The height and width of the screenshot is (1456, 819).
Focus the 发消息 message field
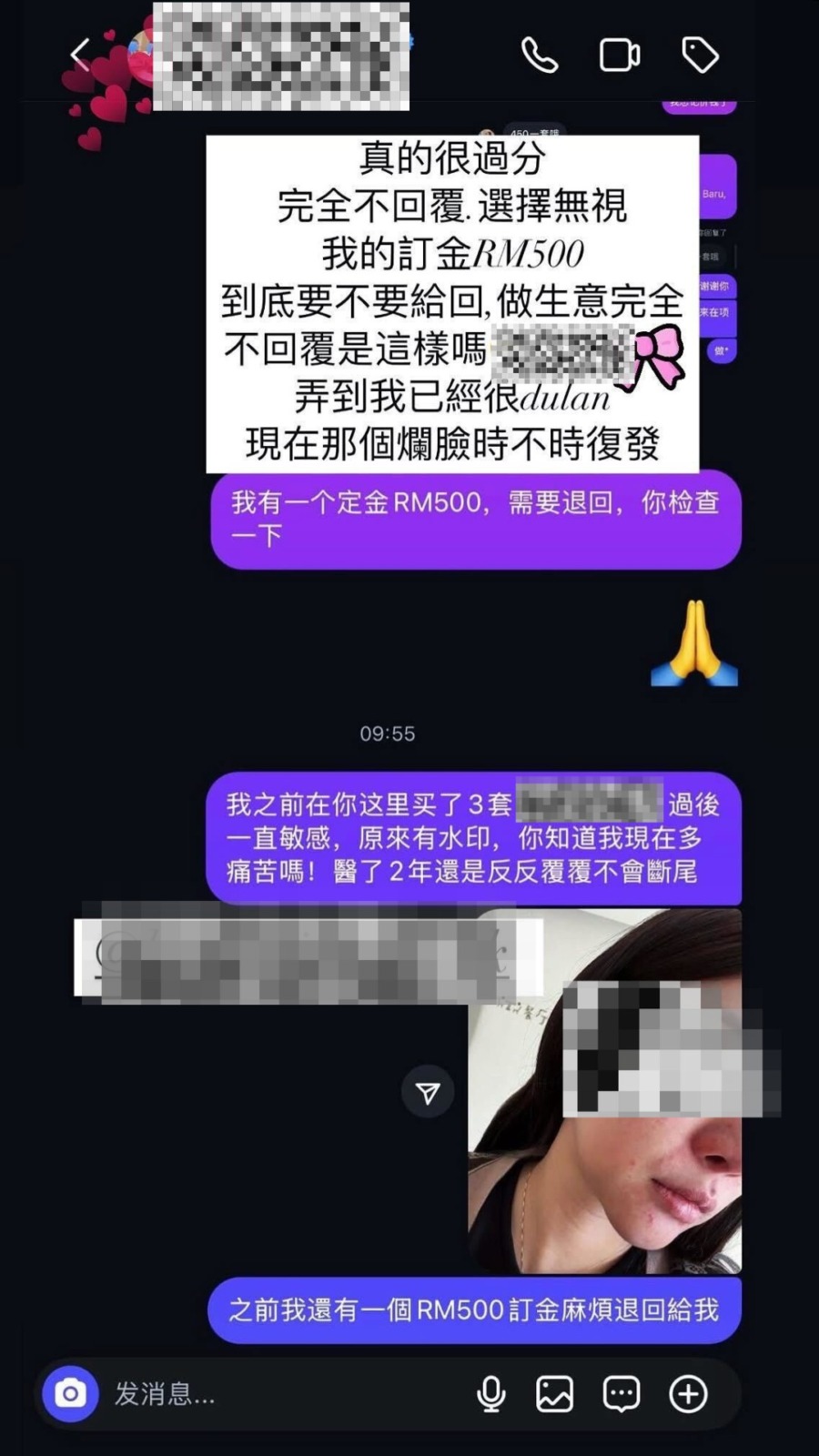tap(273, 1393)
